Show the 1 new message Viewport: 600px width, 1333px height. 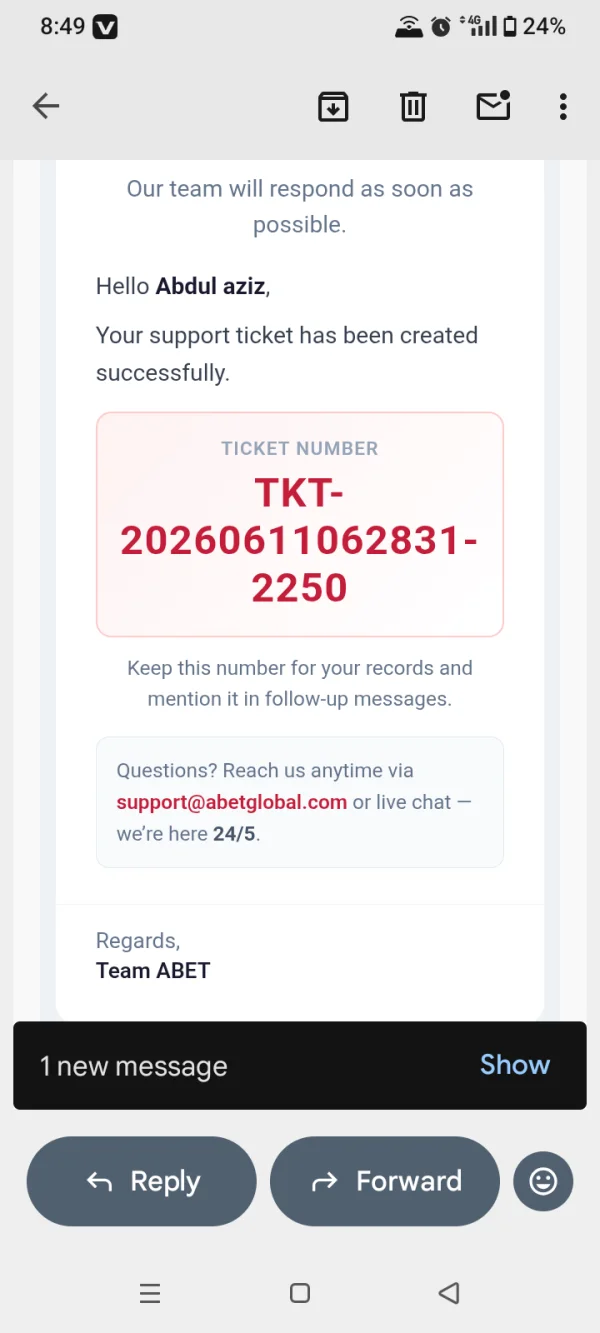tap(515, 1065)
